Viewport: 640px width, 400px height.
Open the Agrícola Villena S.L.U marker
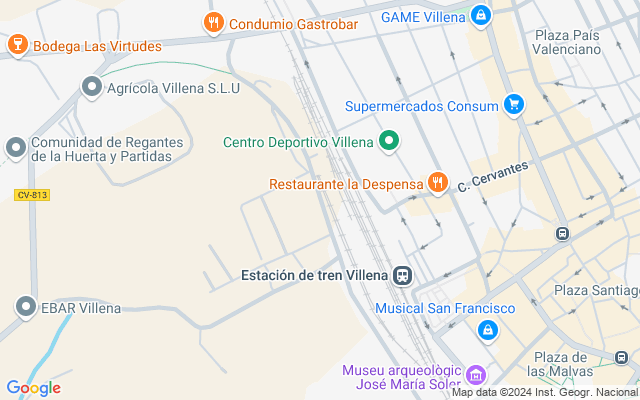(x=92, y=88)
